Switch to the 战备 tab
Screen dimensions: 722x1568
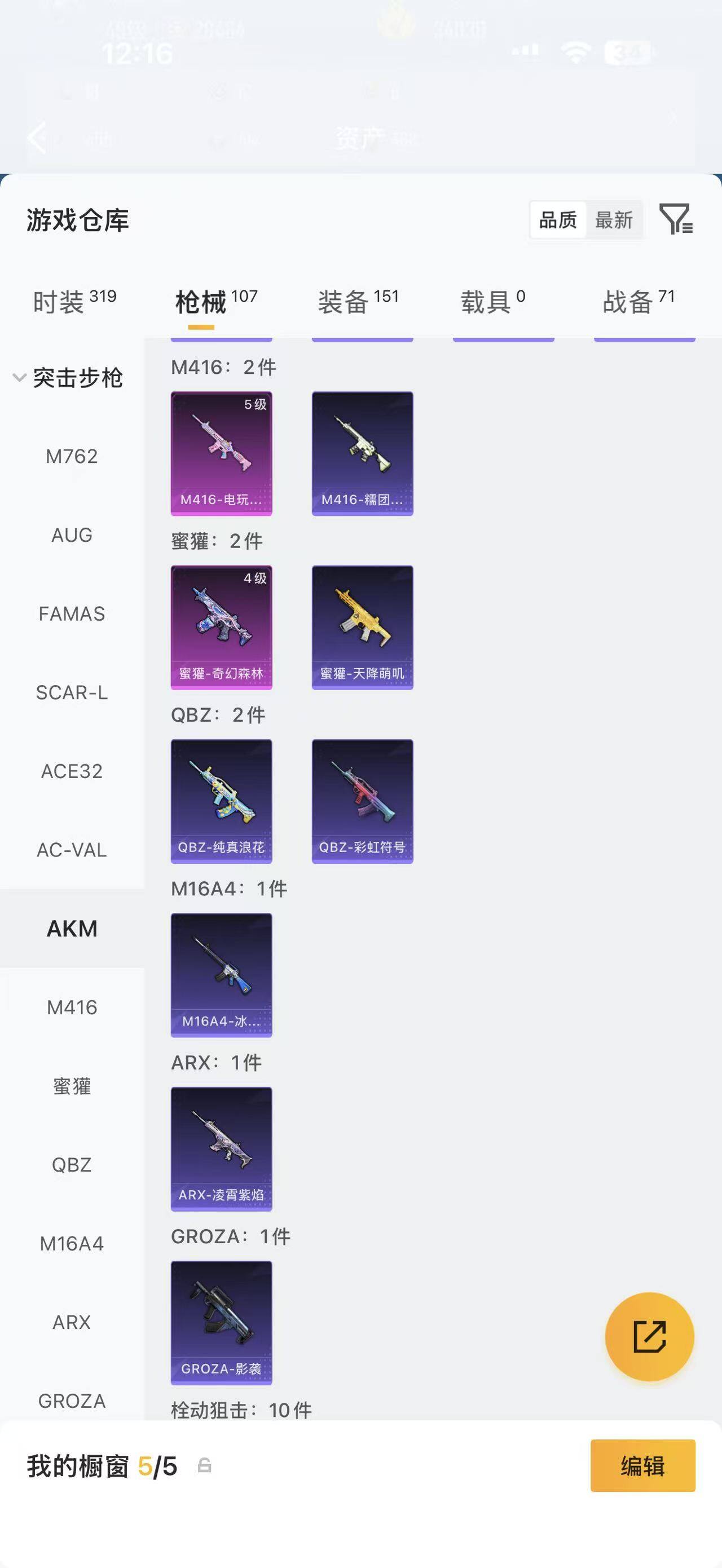639,301
